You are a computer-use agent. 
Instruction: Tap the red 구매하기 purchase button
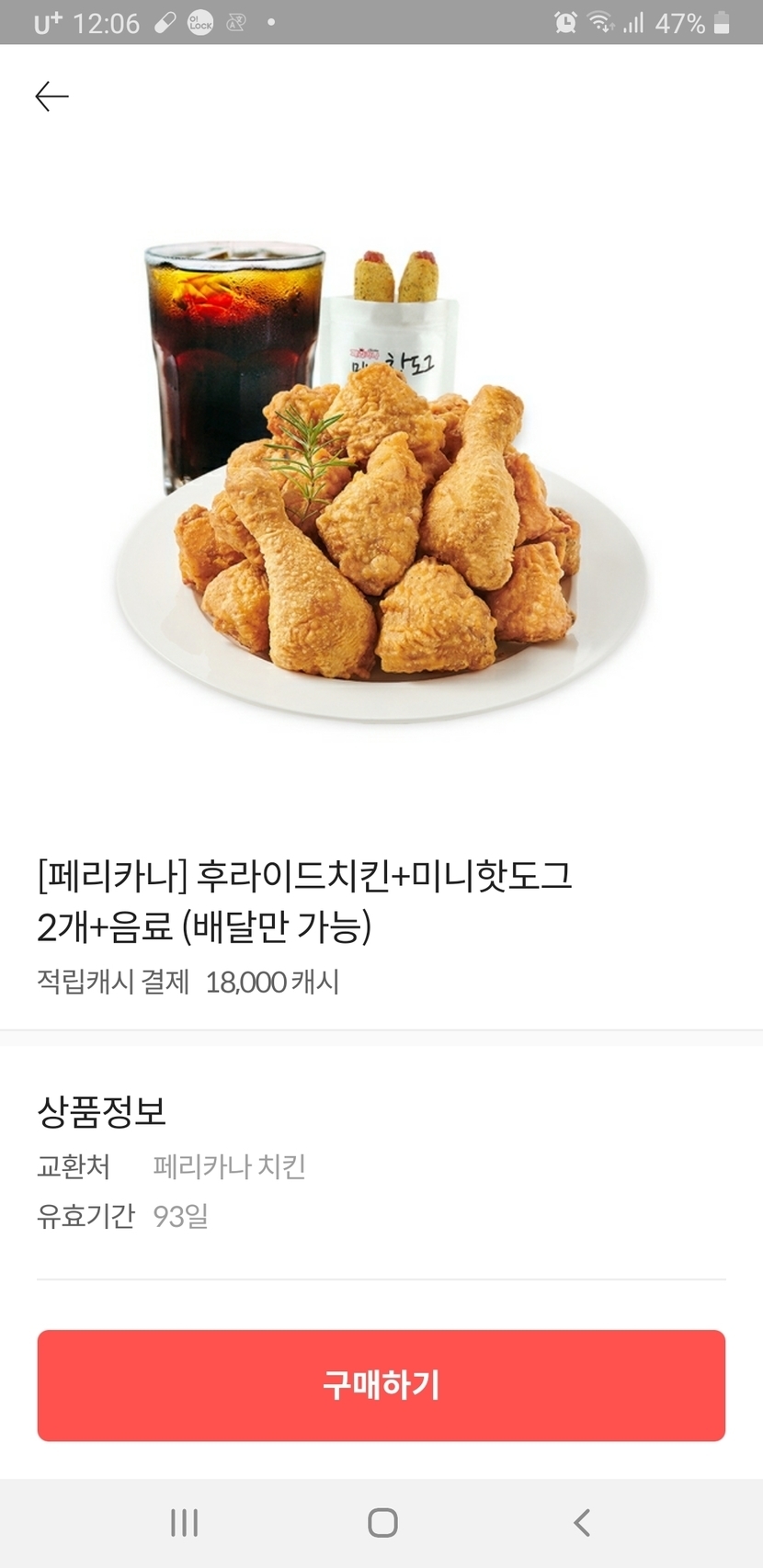point(381,1385)
